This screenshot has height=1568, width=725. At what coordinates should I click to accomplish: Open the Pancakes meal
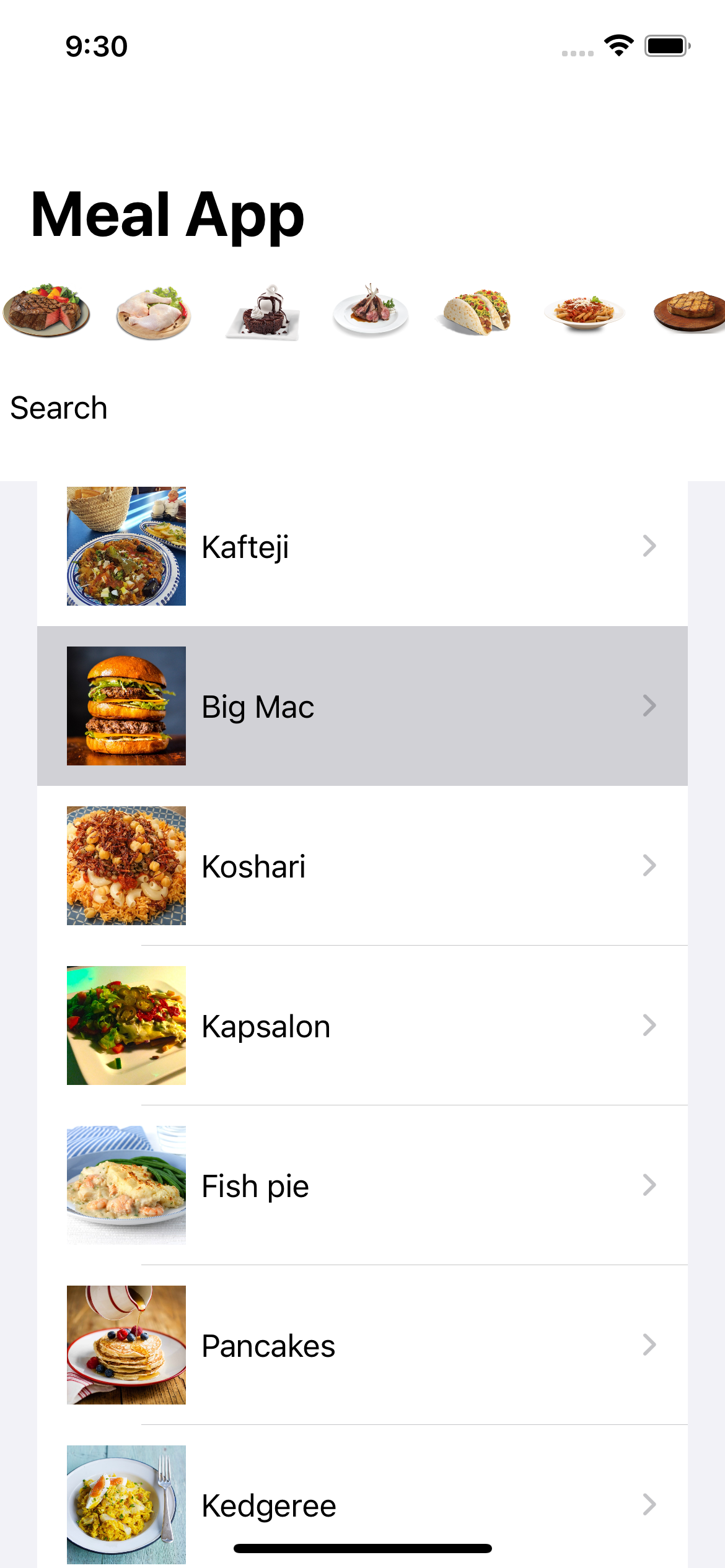point(362,1345)
